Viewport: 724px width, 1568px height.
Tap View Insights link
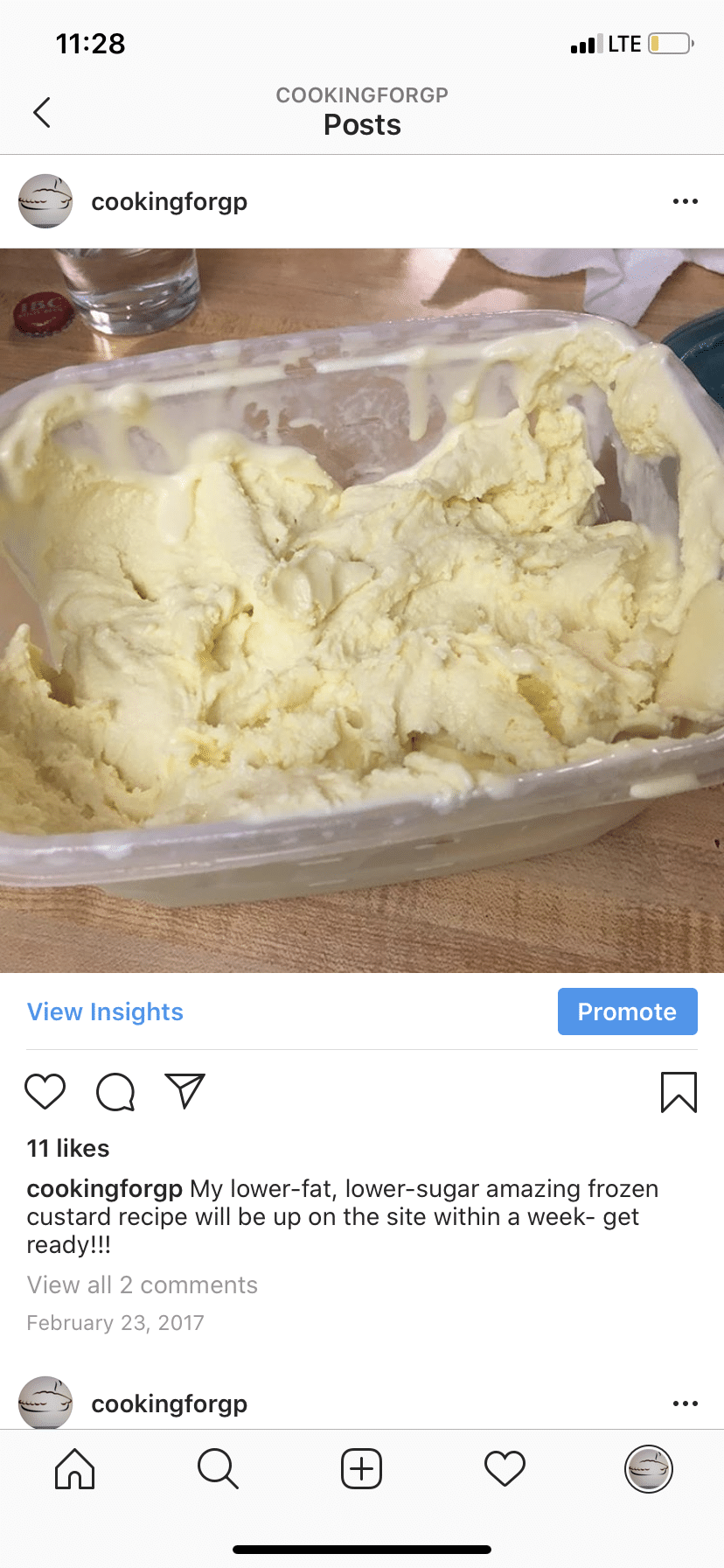(x=105, y=1011)
